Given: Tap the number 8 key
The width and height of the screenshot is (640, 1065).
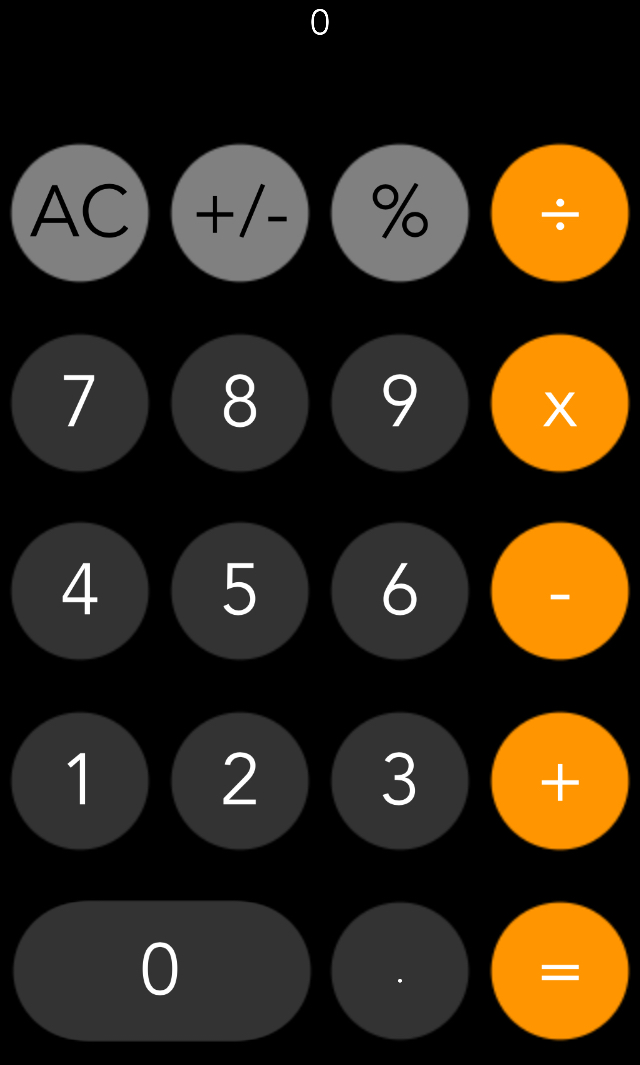Looking at the screenshot, I should click(240, 402).
